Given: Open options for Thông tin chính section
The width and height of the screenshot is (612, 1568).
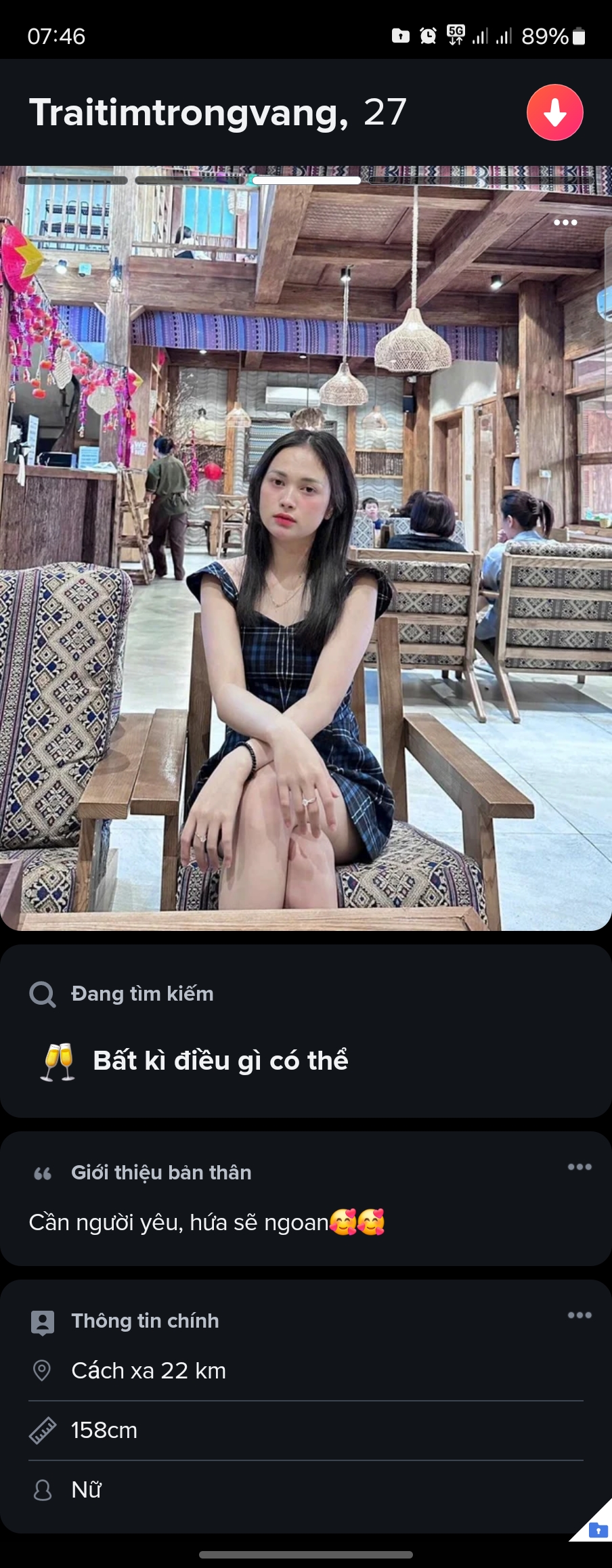Looking at the screenshot, I should coord(580,1315).
